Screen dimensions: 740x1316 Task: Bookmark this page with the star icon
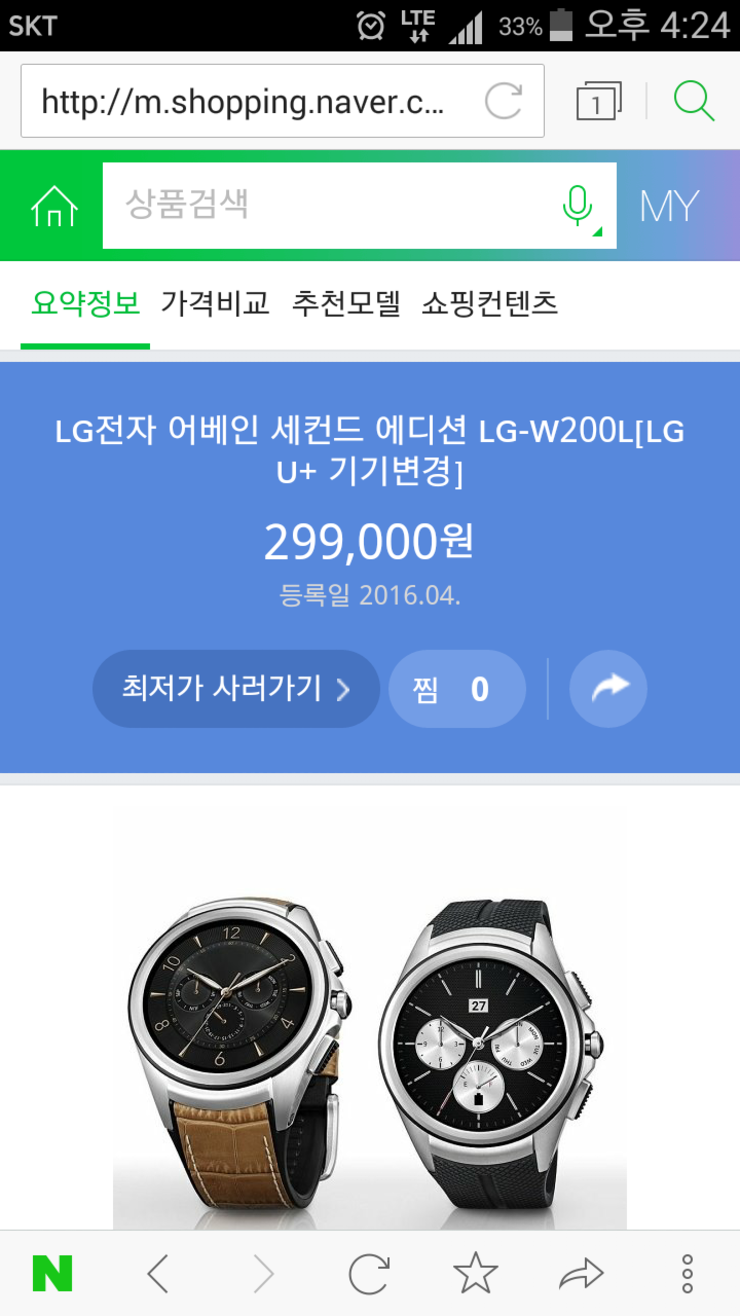475,1274
